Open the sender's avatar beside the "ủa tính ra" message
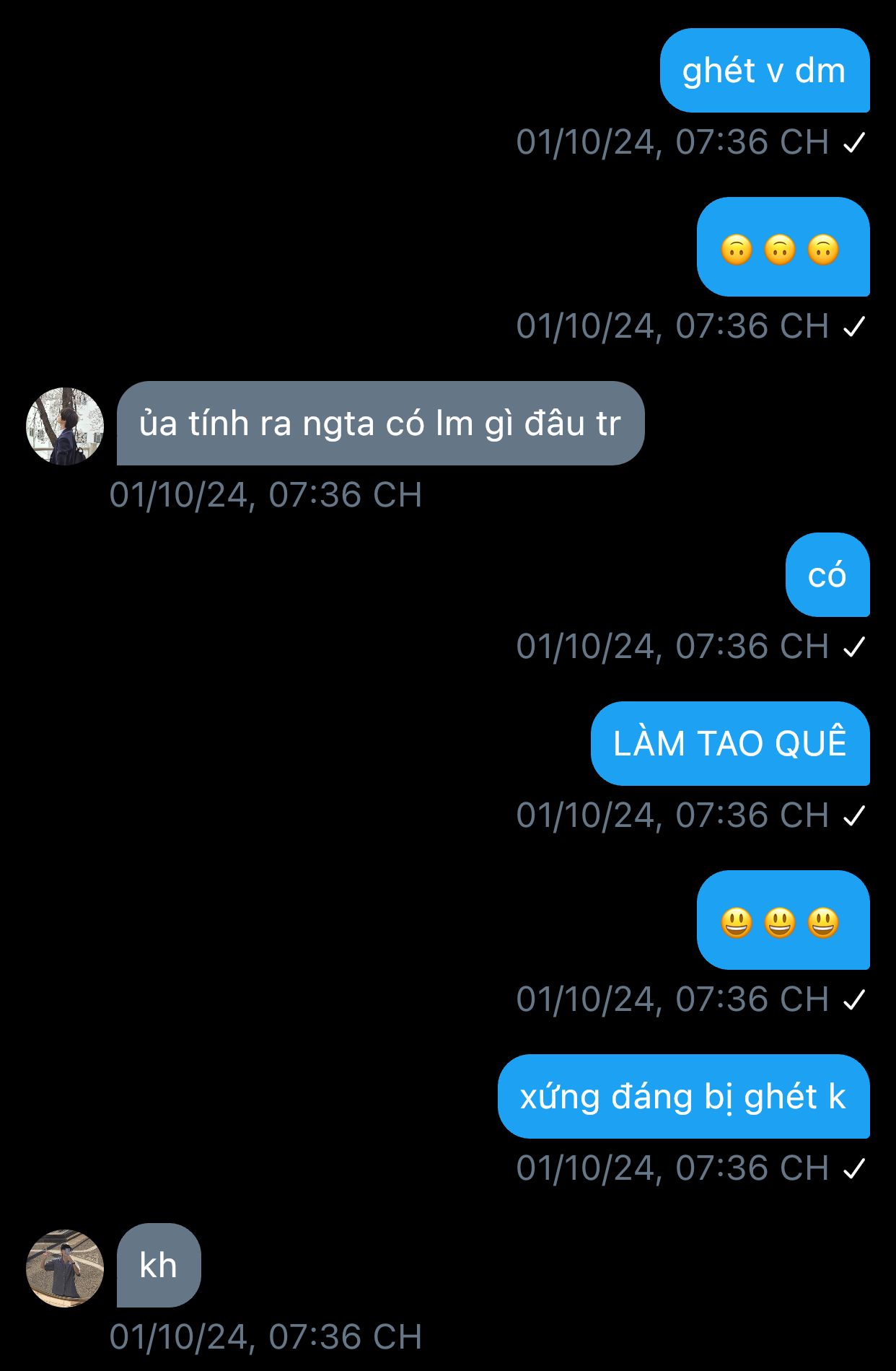Viewport: 896px width, 1371px height. pyautogui.click(x=65, y=426)
